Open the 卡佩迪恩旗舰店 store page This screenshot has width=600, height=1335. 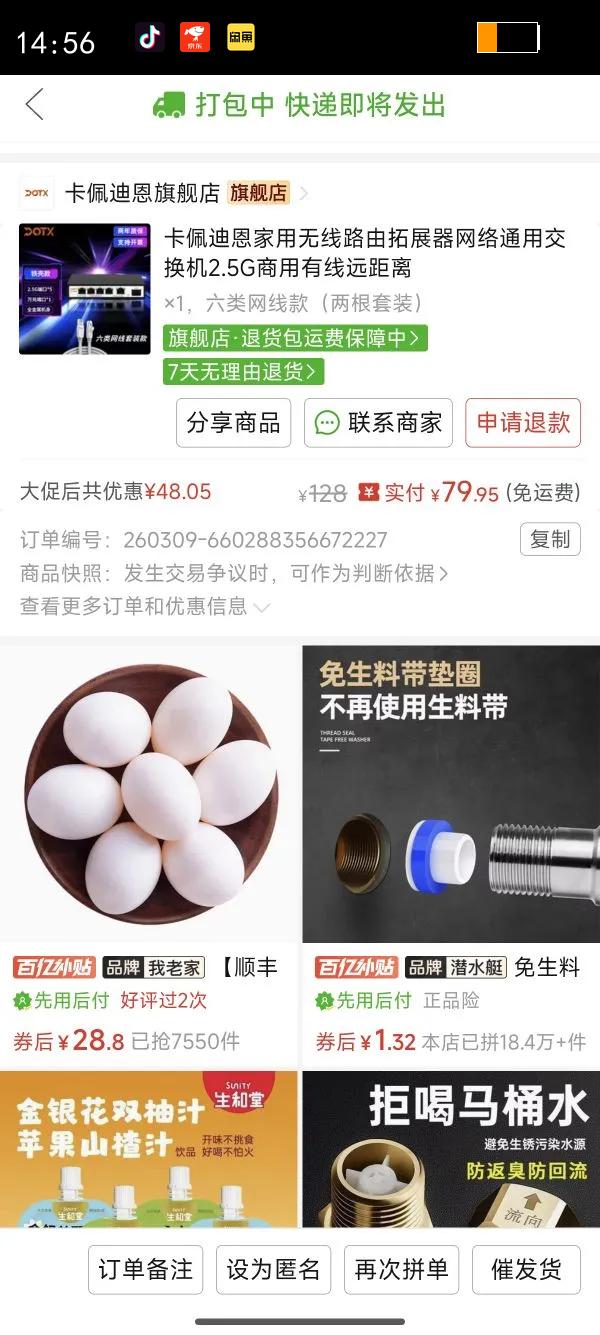(x=142, y=193)
